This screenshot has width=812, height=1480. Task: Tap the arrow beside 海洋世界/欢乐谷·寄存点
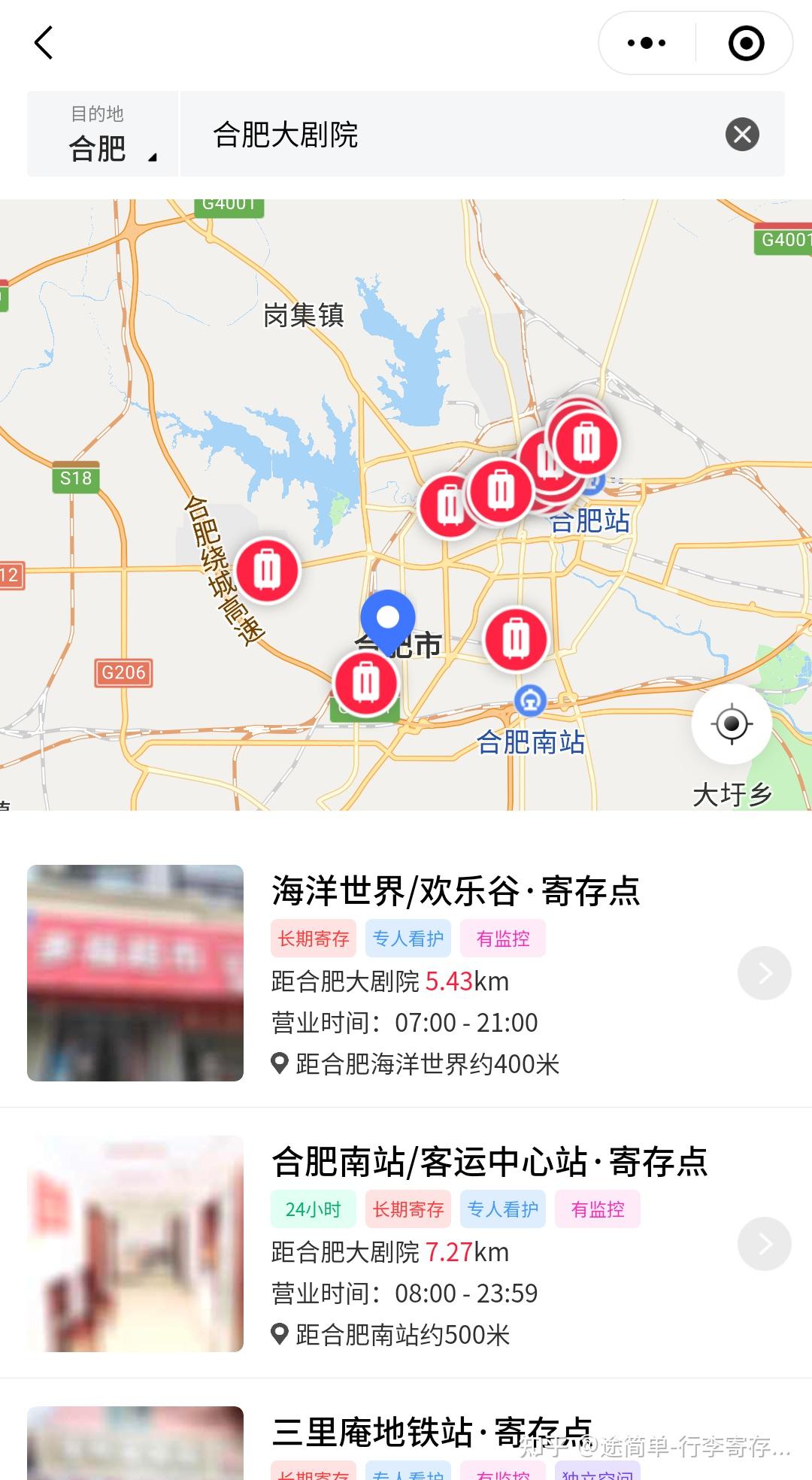point(765,973)
